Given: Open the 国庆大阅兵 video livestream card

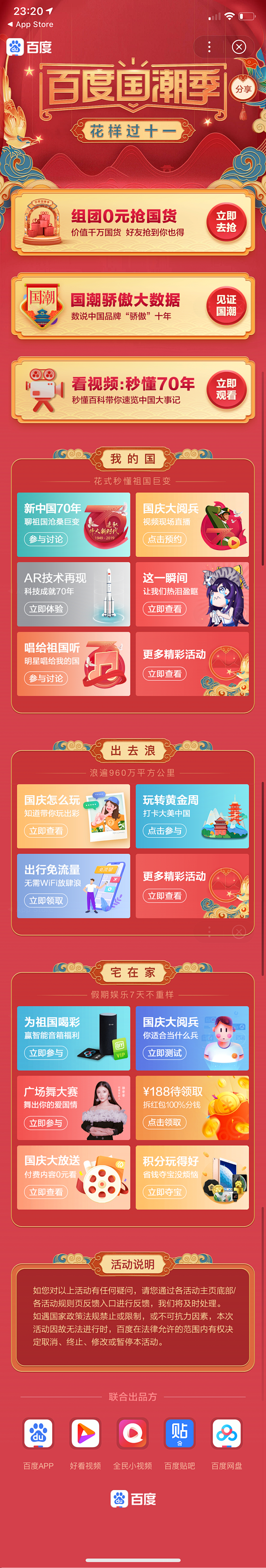Looking at the screenshot, I should coord(192,524).
